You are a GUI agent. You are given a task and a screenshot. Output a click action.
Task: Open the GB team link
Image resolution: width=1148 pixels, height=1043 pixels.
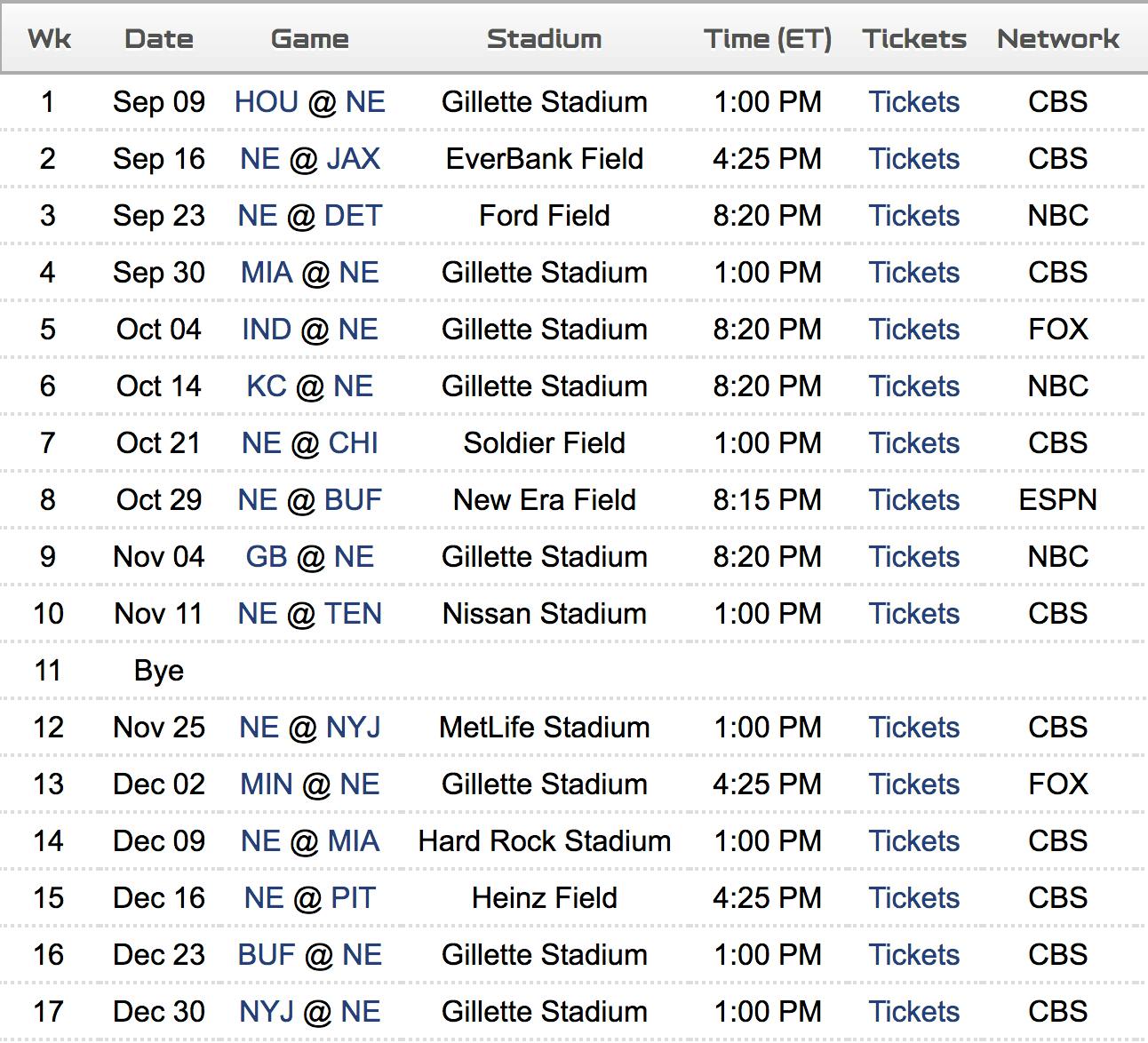coord(267,557)
